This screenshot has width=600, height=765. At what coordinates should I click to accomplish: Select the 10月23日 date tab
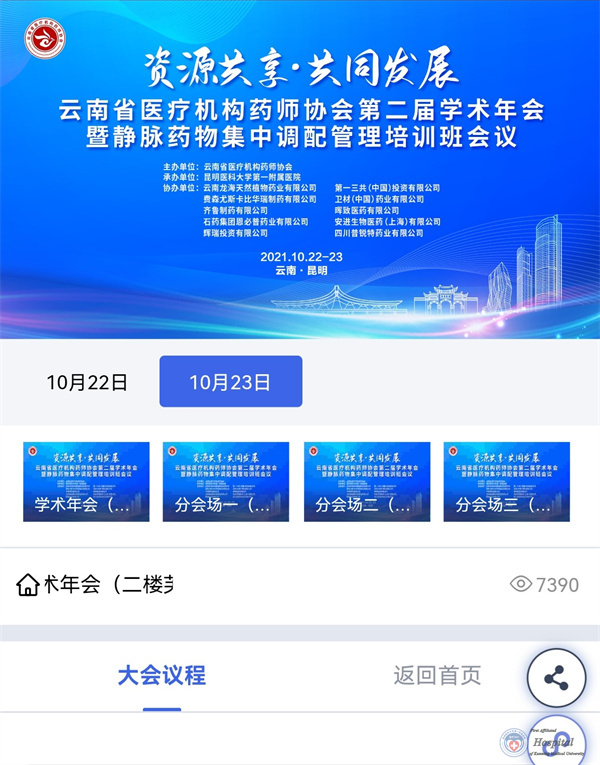pos(230,382)
